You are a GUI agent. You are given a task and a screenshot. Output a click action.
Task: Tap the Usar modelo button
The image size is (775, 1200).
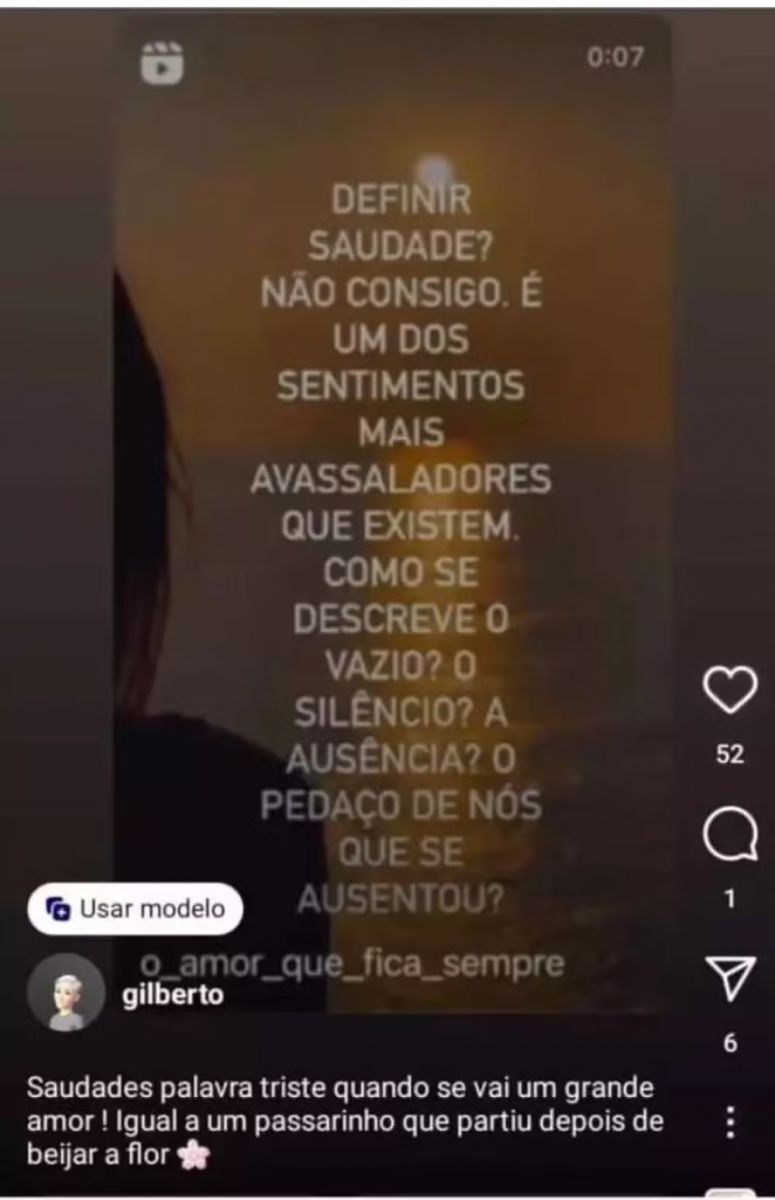click(135, 909)
